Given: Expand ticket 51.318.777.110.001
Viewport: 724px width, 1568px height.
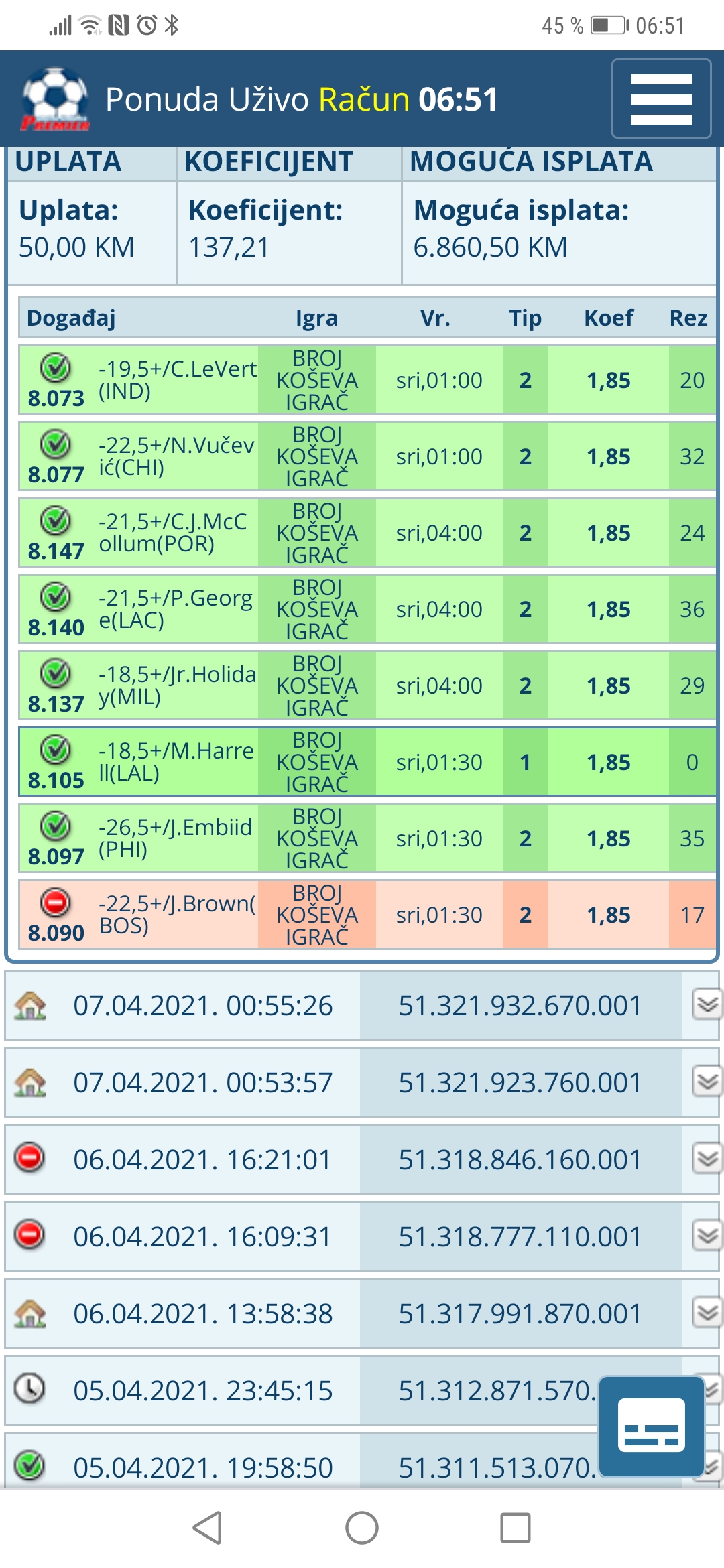Looking at the screenshot, I should 707,1236.
